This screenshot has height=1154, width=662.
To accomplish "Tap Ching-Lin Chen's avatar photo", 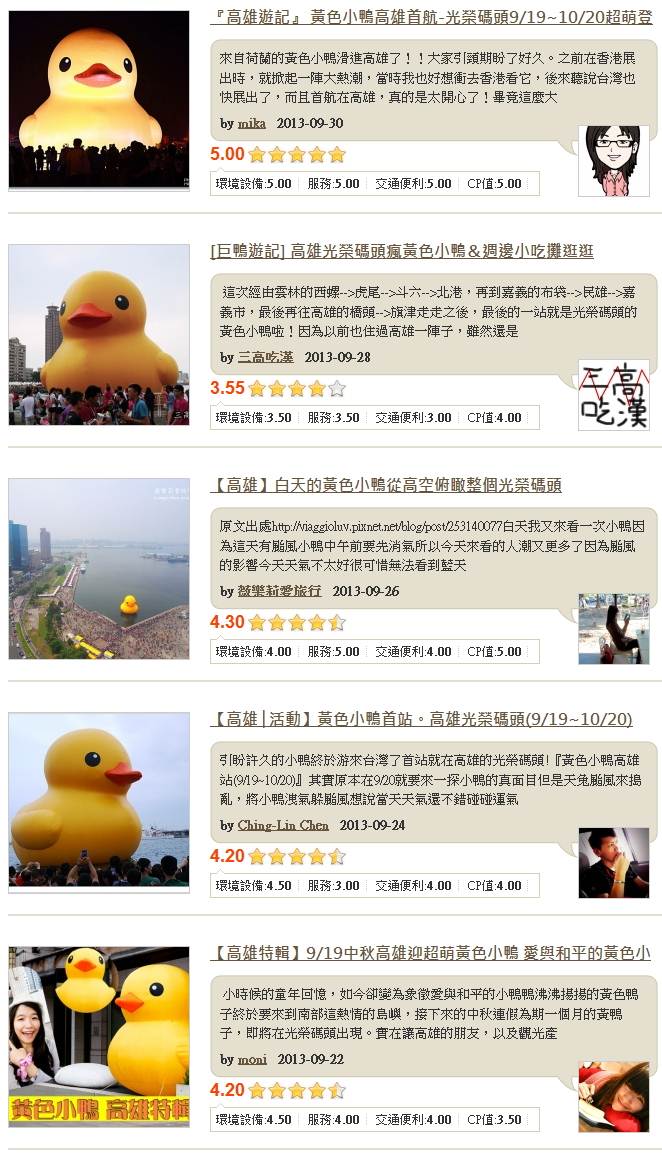I will (x=613, y=863).
